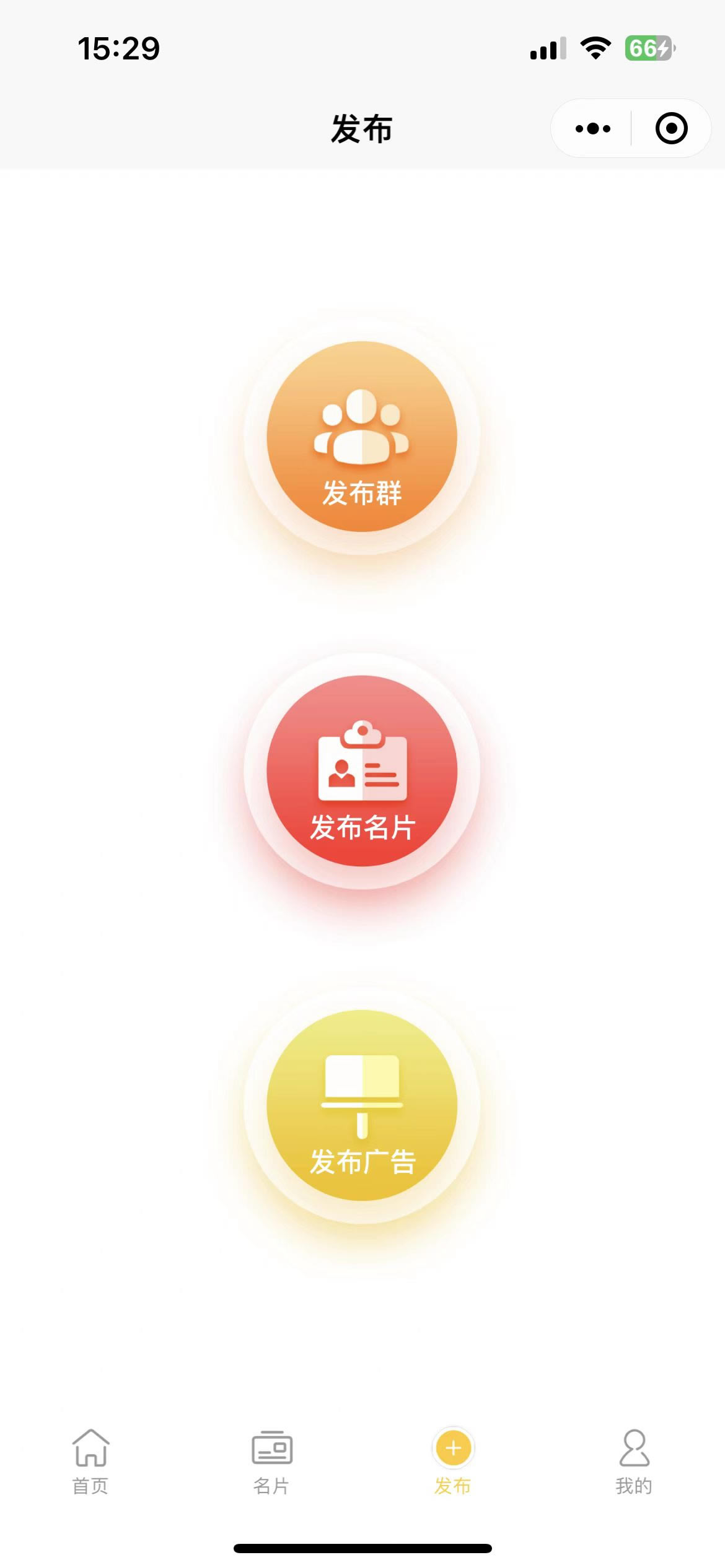
Task: Tap the 发布 tab in the bottom bar
Action: click(x=453, y=1461)
